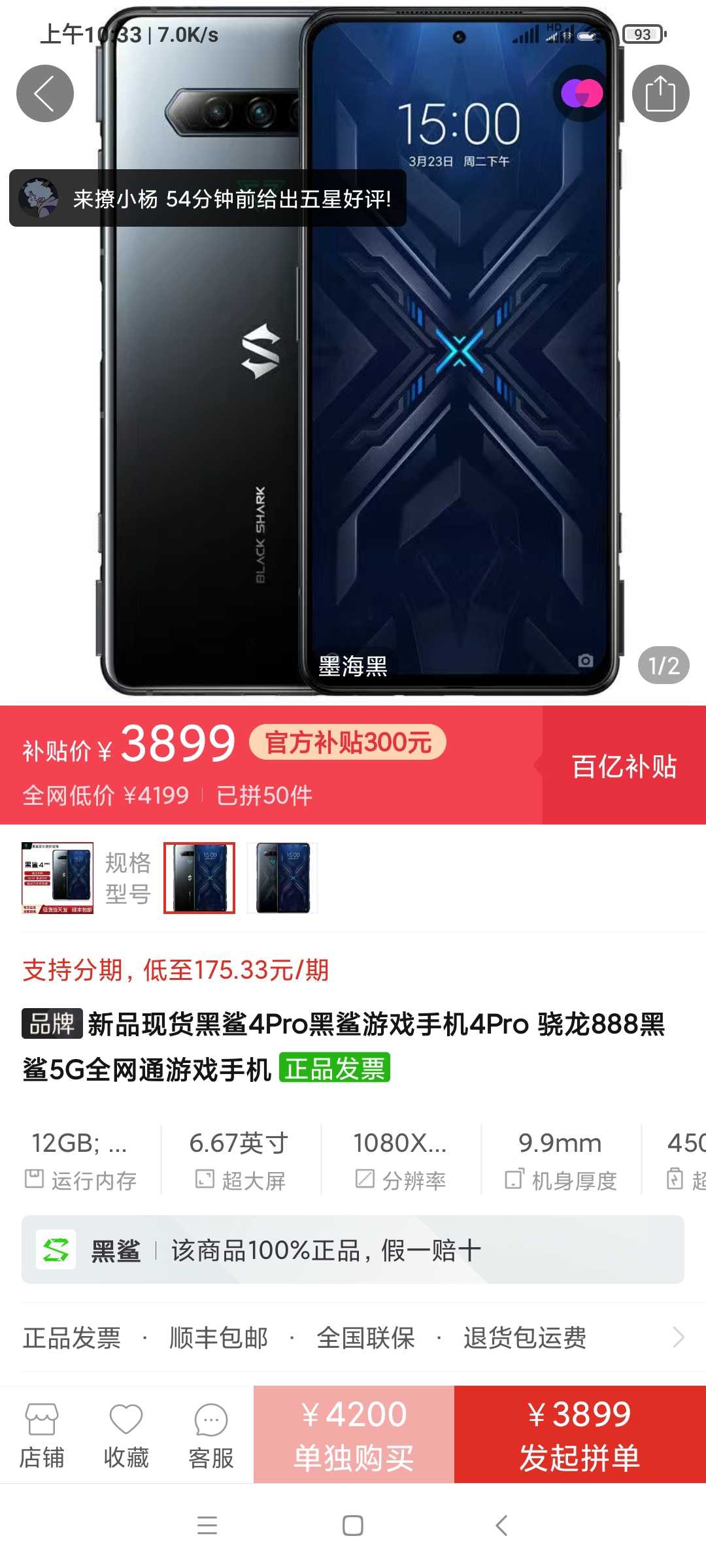The height and width of the screenshot is (1568, 706).
Task: Select the 墨海黑 black color thumbnail
Action: 199,878
